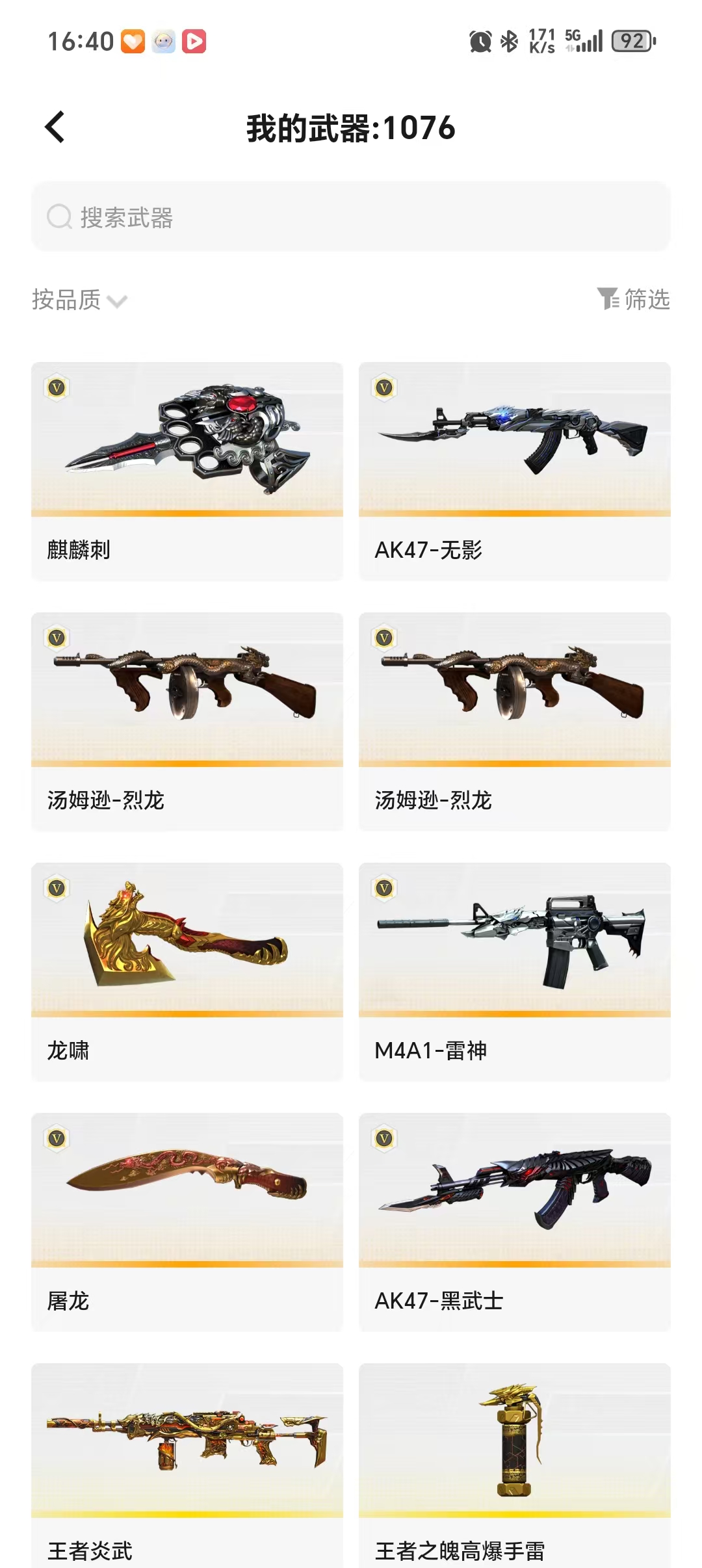702x1568 pixels.
Task: Open the 麒麟刺 weapon card
Action: pyautogui.click(x=187, y=471)
